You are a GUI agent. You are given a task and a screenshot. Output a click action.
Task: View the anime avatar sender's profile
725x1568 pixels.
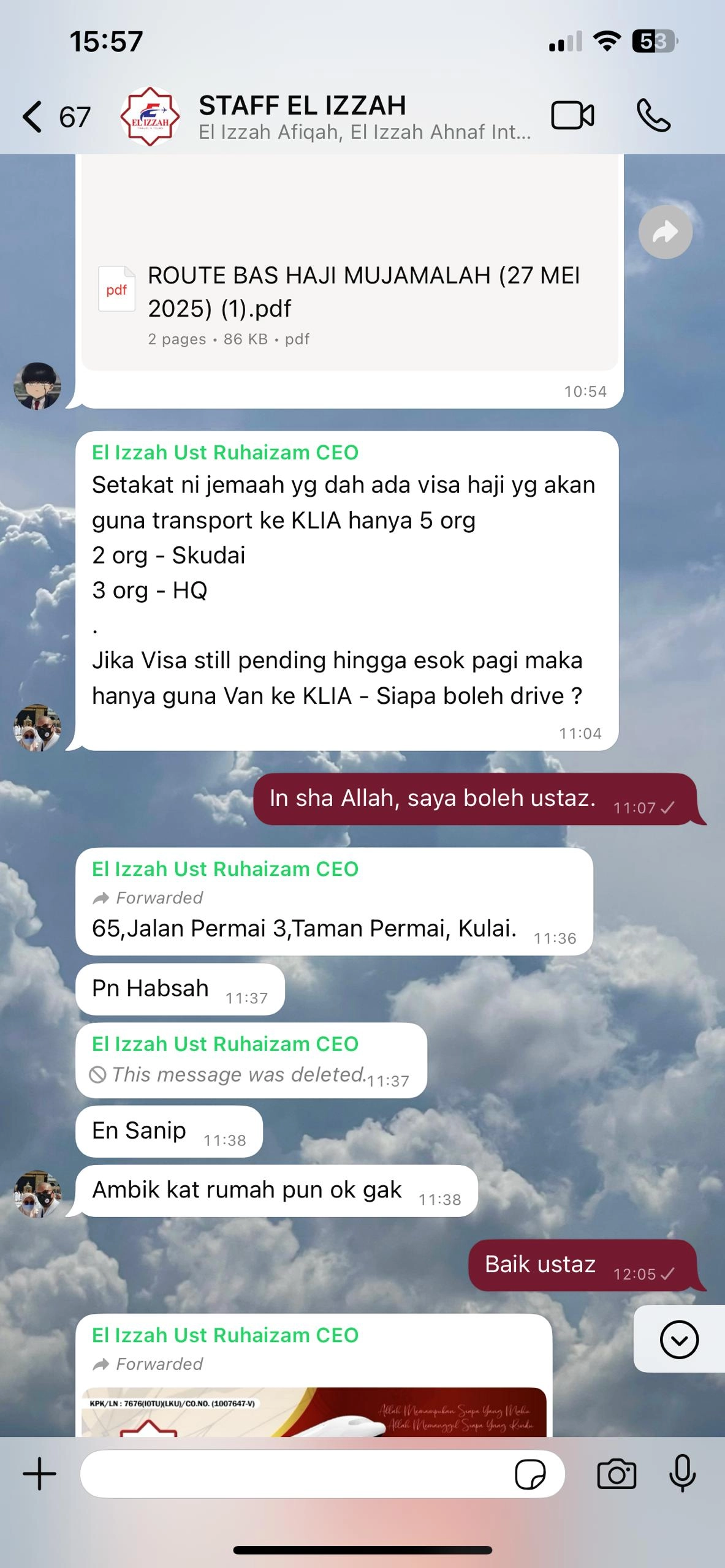[37, 386]
